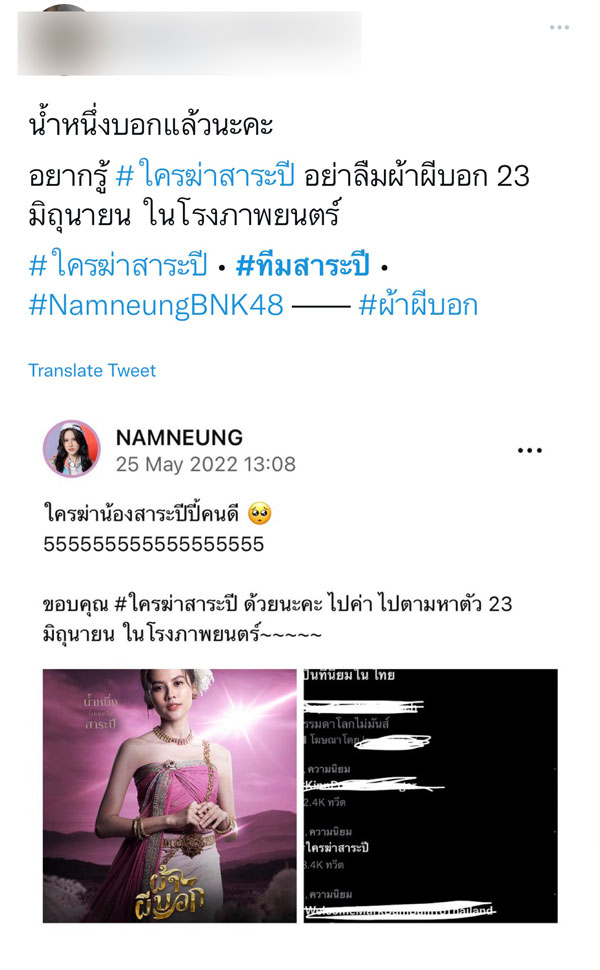View the pink-costume movie poster image
The width and height of the screenshot is (600, 970).
coord(169,796)
